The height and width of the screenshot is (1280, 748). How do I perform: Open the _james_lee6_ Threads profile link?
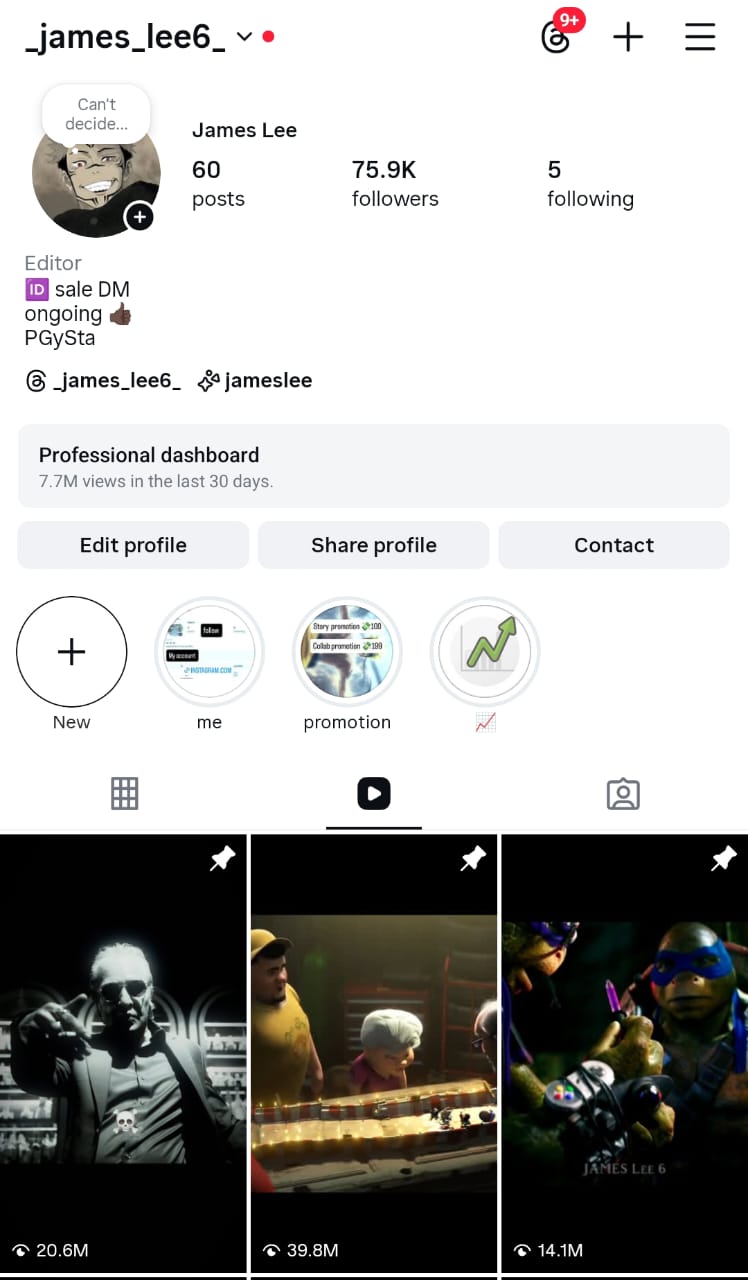(x=104, y=380)
